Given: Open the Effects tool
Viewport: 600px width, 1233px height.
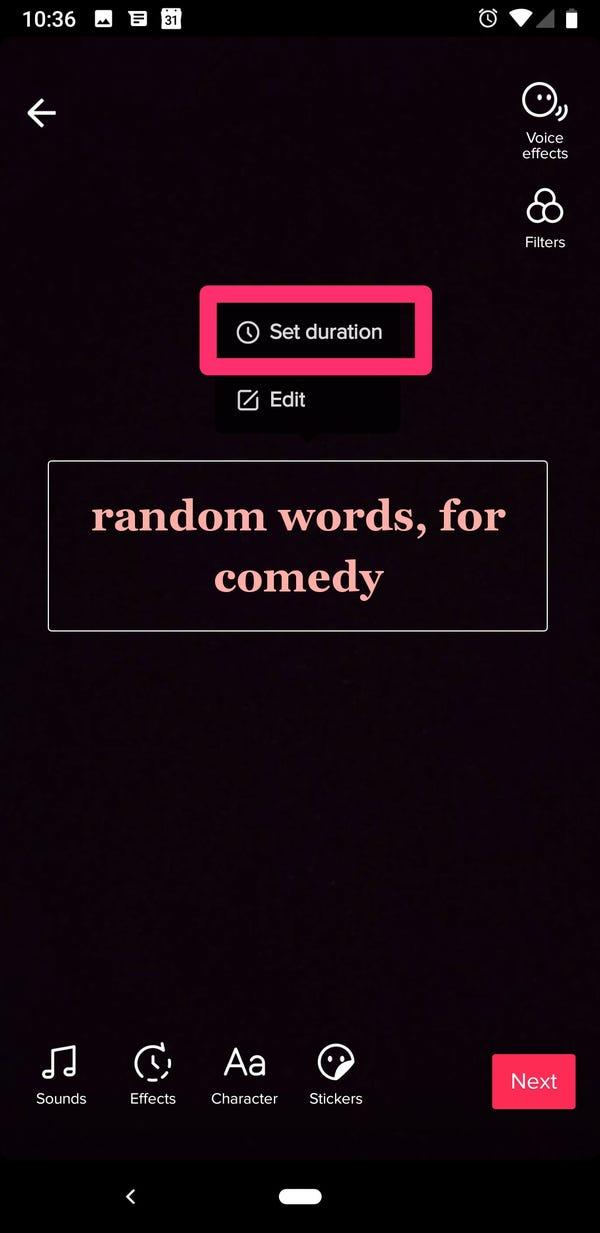Looking at the screenshot, I should click(153, 1075).
